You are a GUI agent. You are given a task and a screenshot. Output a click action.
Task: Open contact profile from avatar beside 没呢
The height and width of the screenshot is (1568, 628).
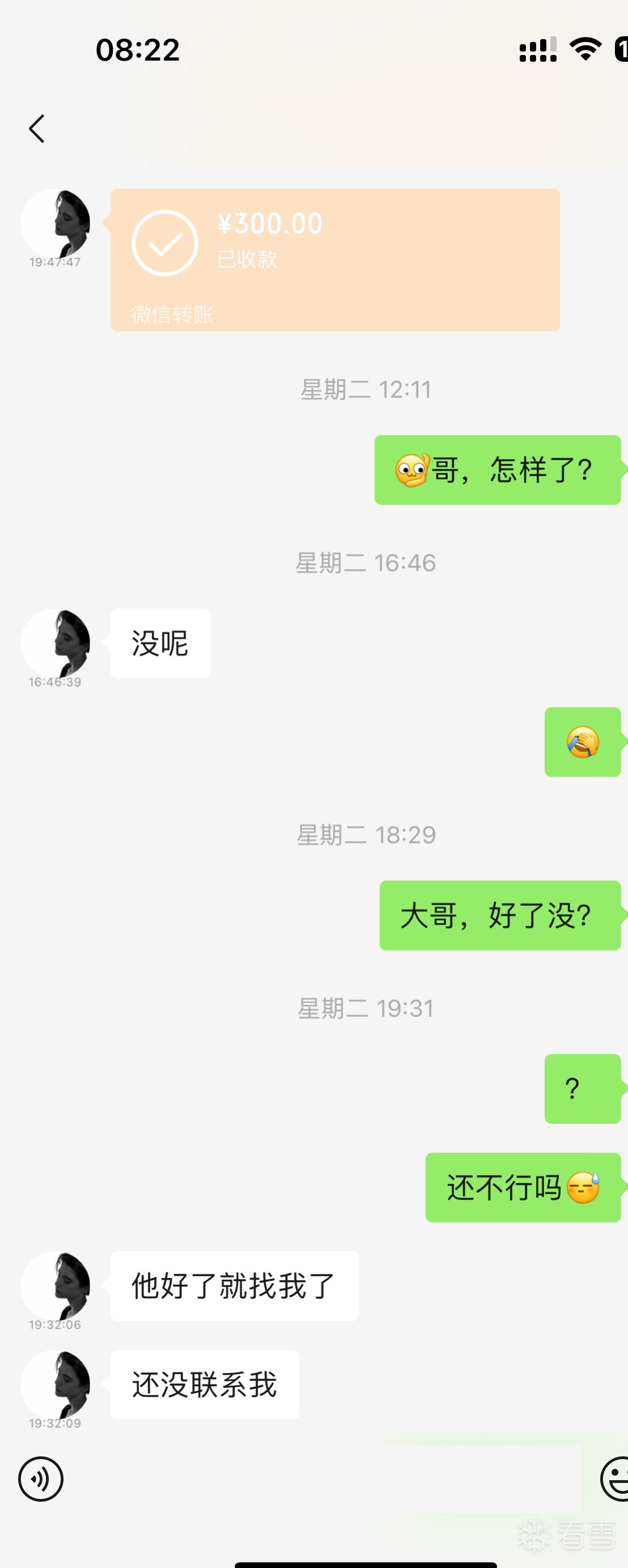click(x=56, y=644)
